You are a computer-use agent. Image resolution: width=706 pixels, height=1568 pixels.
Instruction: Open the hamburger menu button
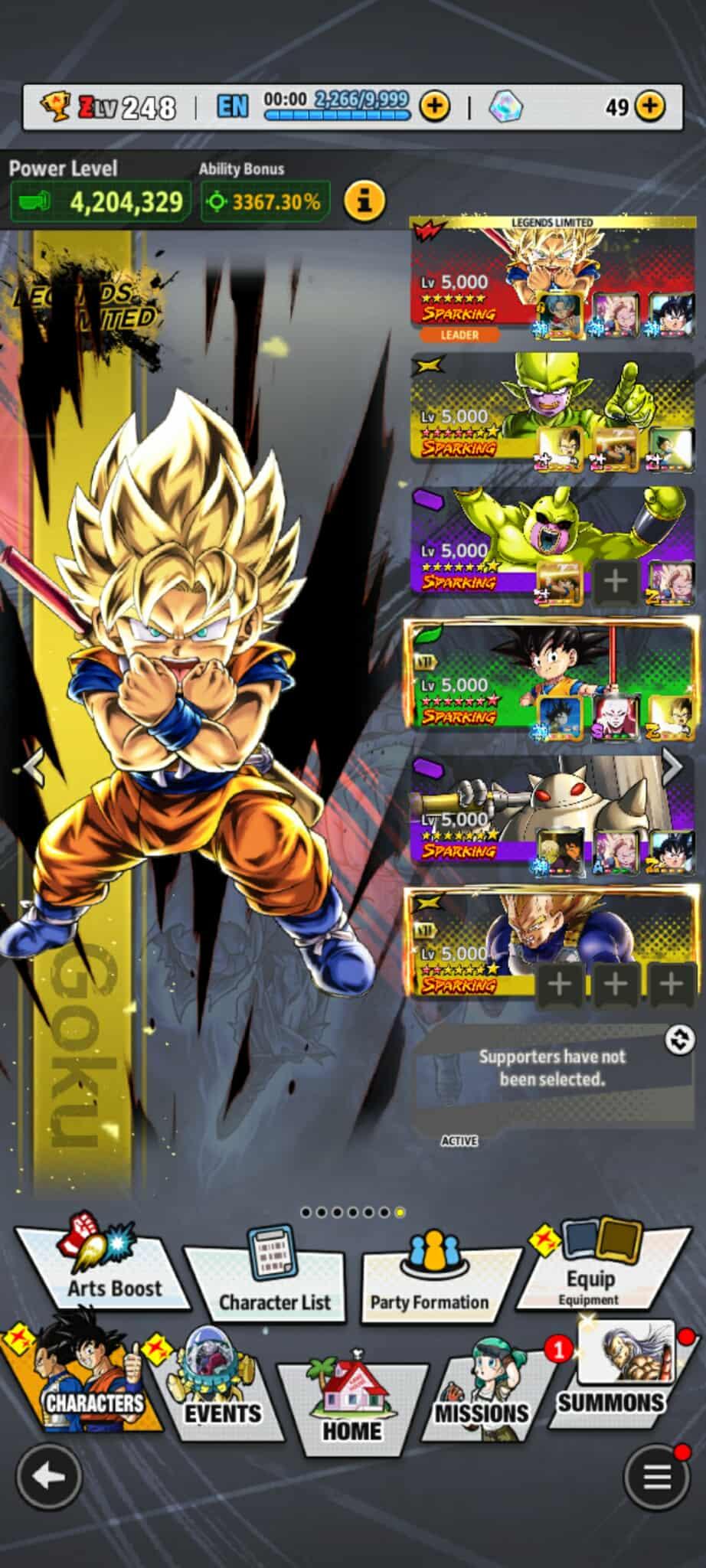(656, 1476)
